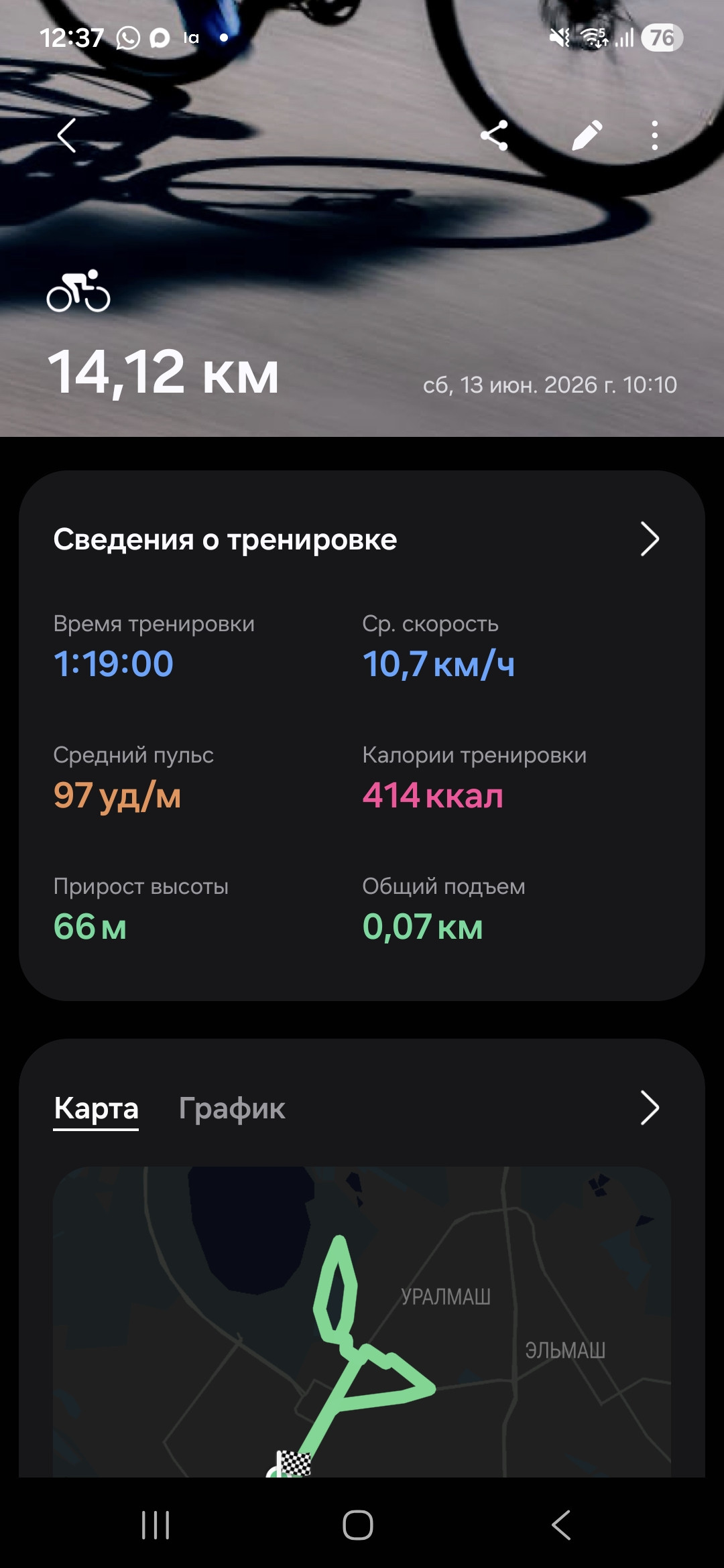
Task: Open recent apps from navigation bar
Action: (x=156, y=1526)
